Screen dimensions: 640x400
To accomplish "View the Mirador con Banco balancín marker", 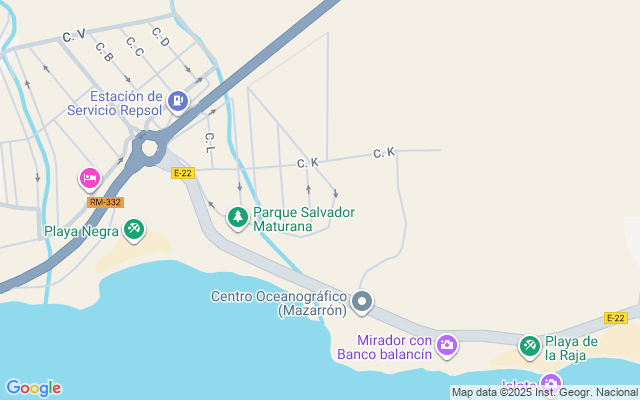I will [x=447, y=346].
